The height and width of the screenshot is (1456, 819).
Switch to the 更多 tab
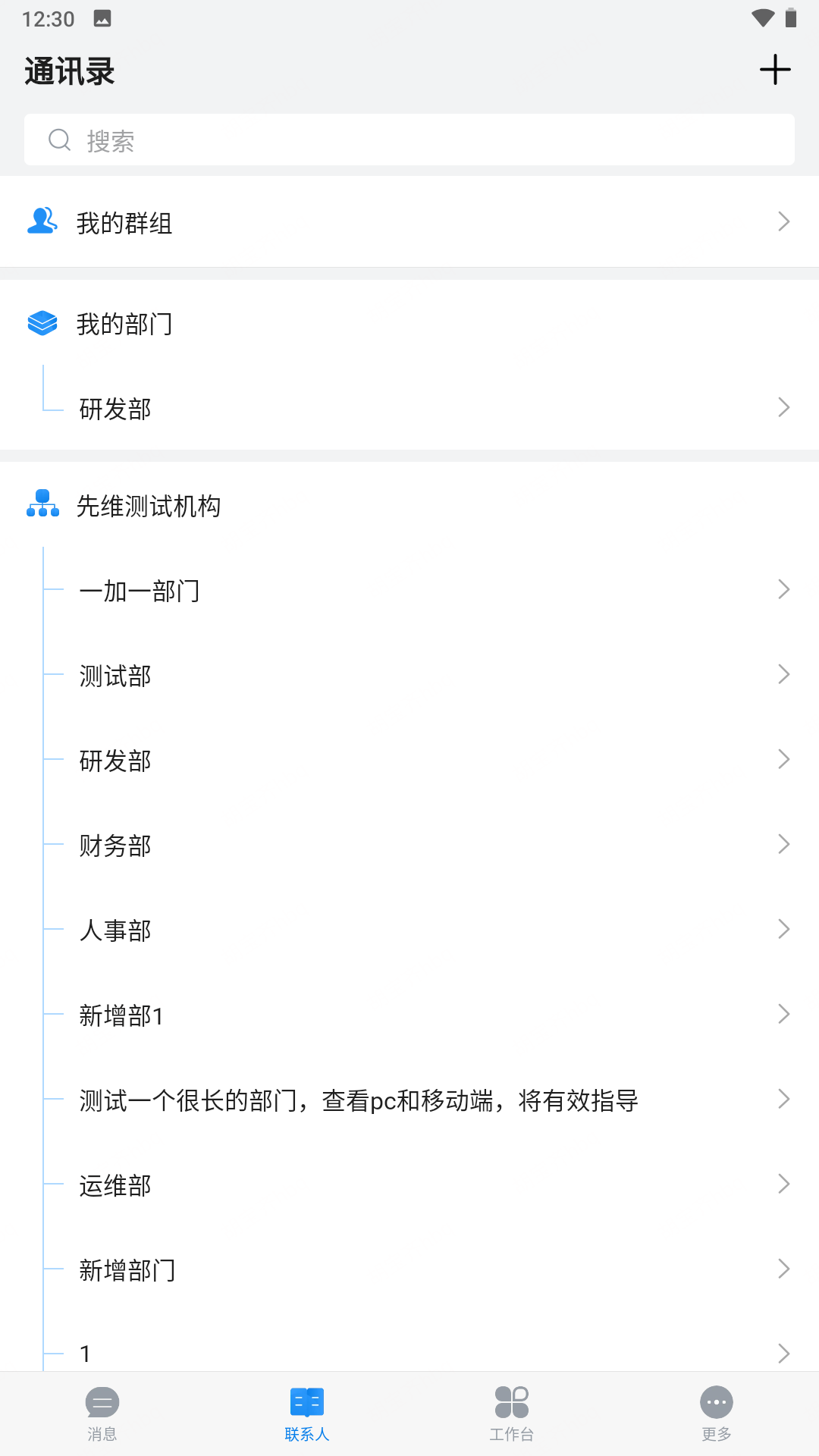pos(717,1414)
